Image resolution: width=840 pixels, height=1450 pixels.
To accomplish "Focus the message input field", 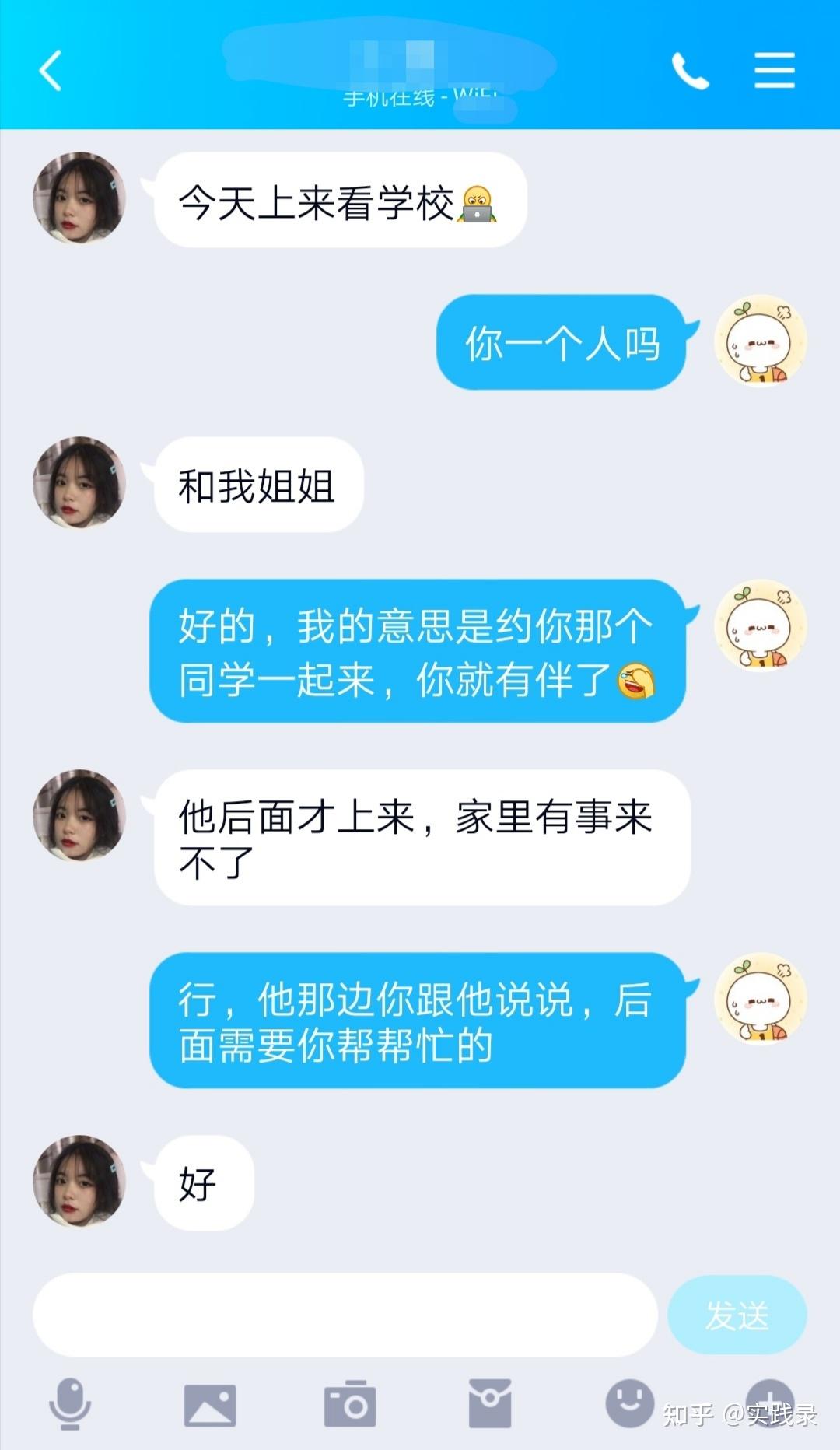I will click(345, 1315).
